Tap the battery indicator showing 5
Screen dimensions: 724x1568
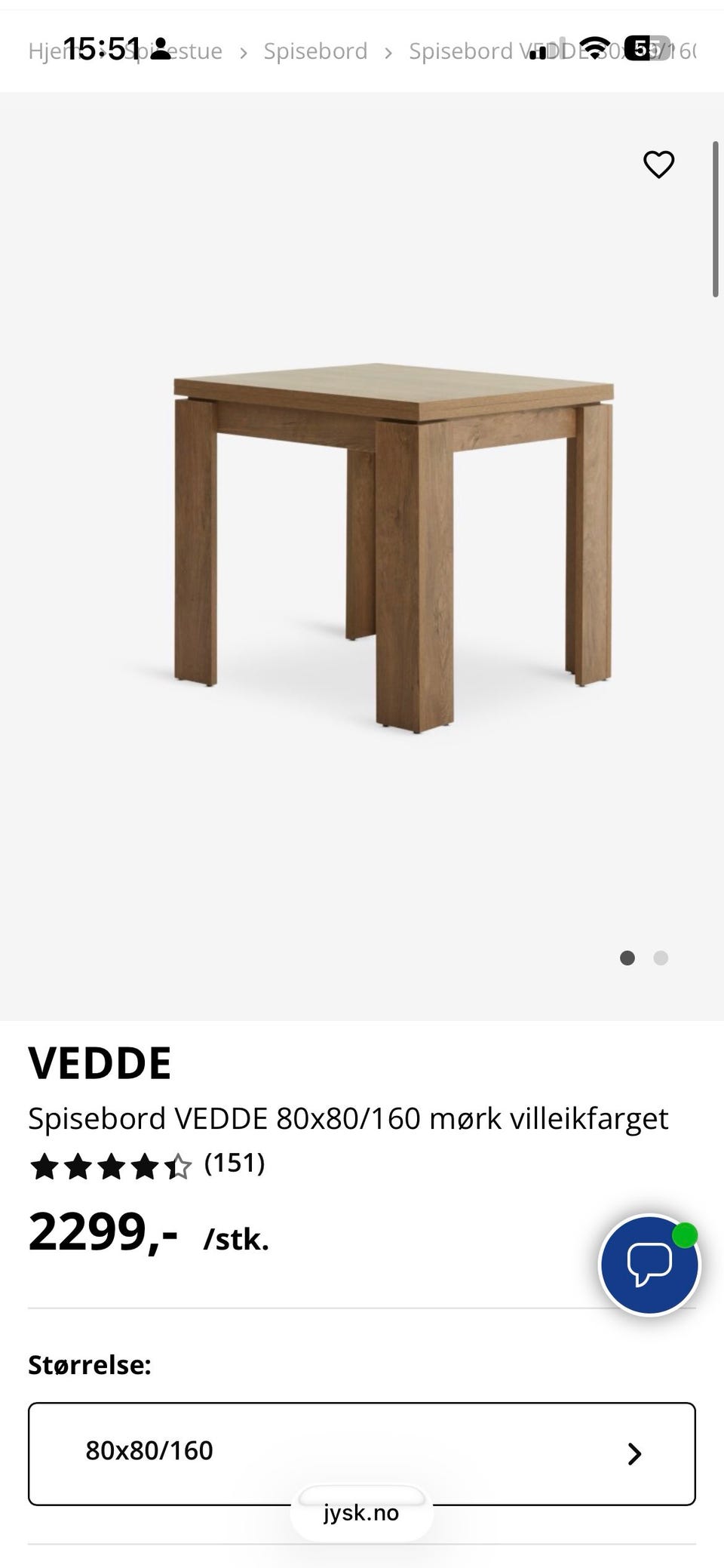click(x=642, y=51)
